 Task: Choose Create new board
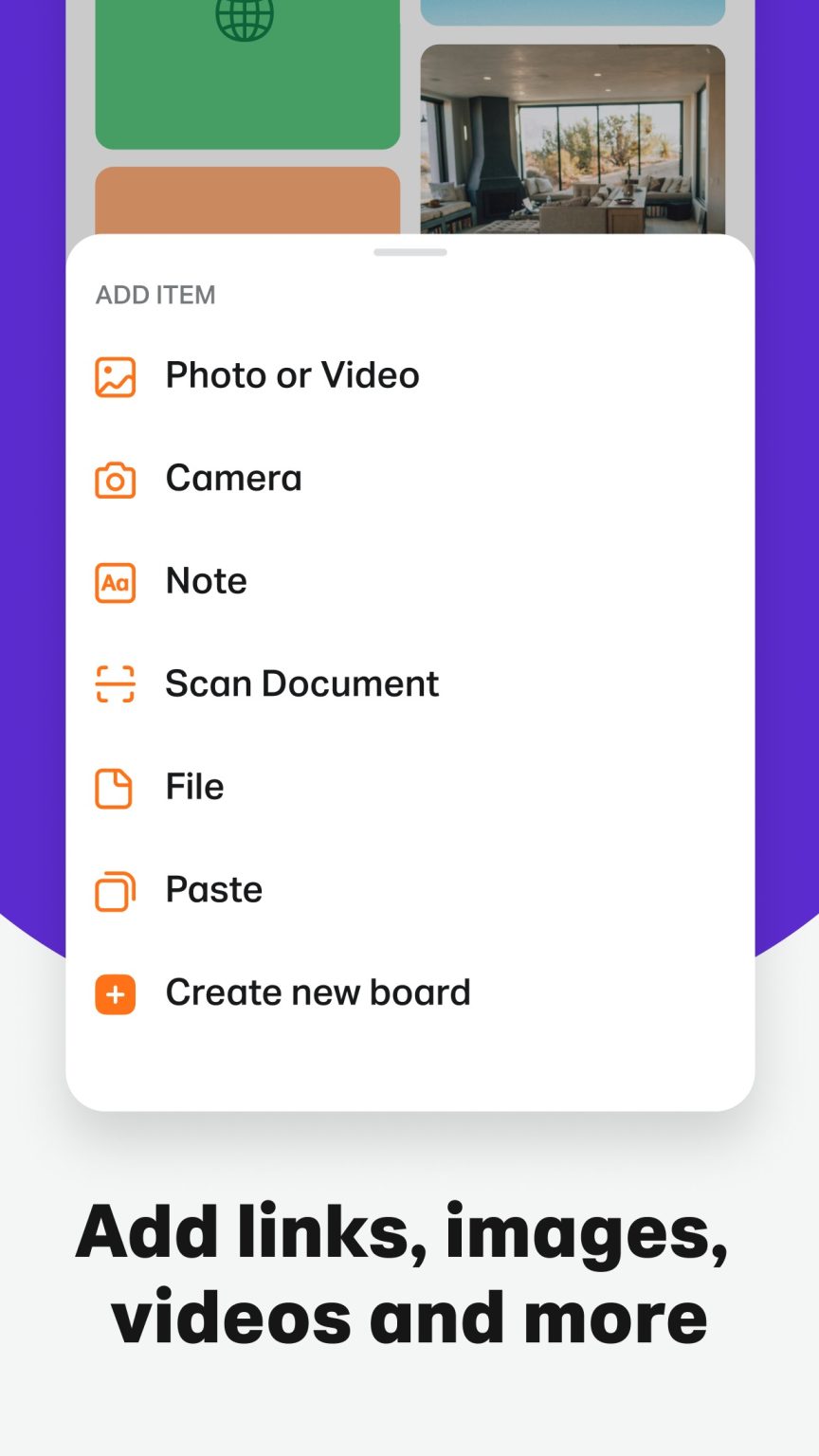click(x=318, y=994)
